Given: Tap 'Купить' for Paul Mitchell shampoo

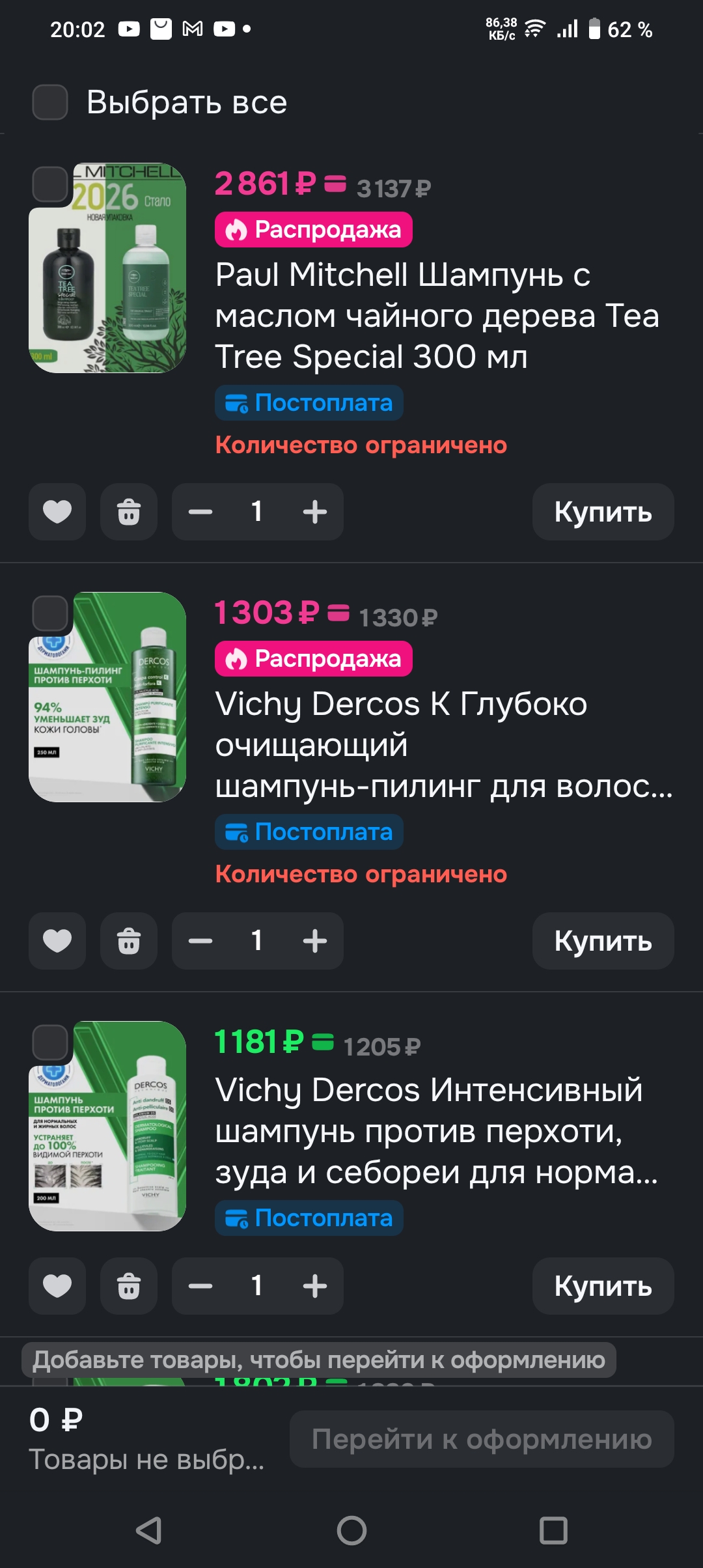Looking at the screenshot, I should coord(603,512).
